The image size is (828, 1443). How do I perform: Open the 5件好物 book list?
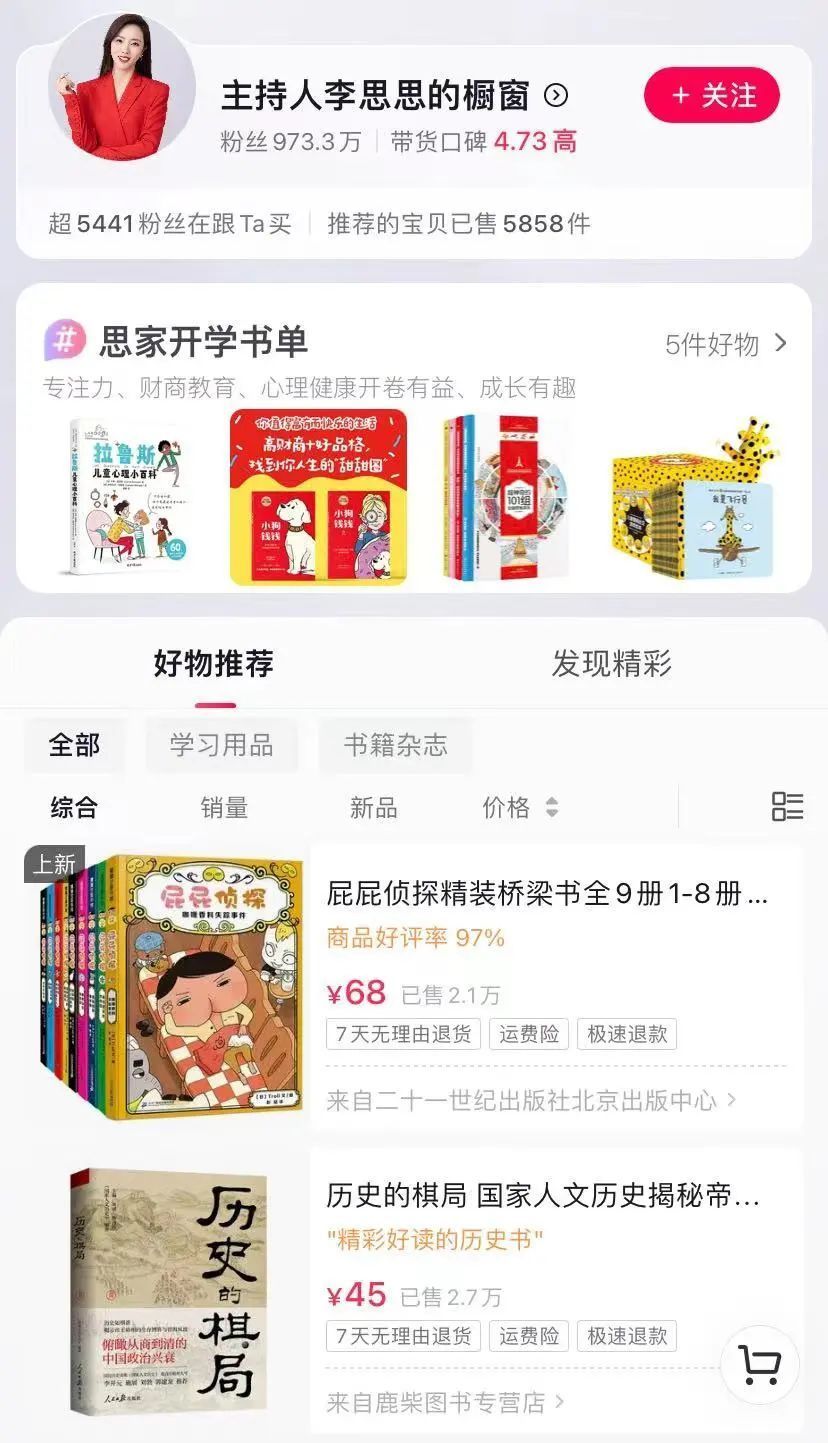(x=726, y=345)
